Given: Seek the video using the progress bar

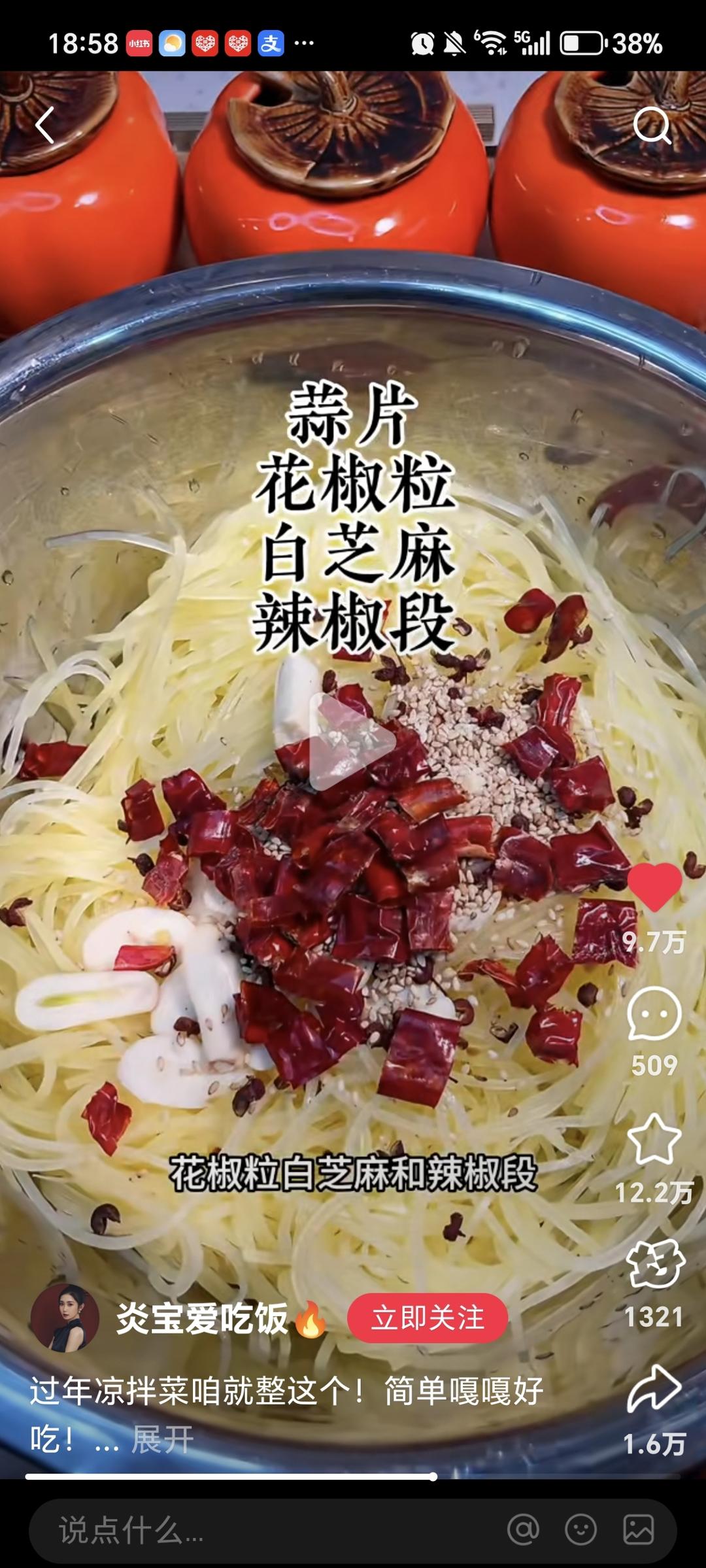Looking at the screenshot, I should [353, 1476].
